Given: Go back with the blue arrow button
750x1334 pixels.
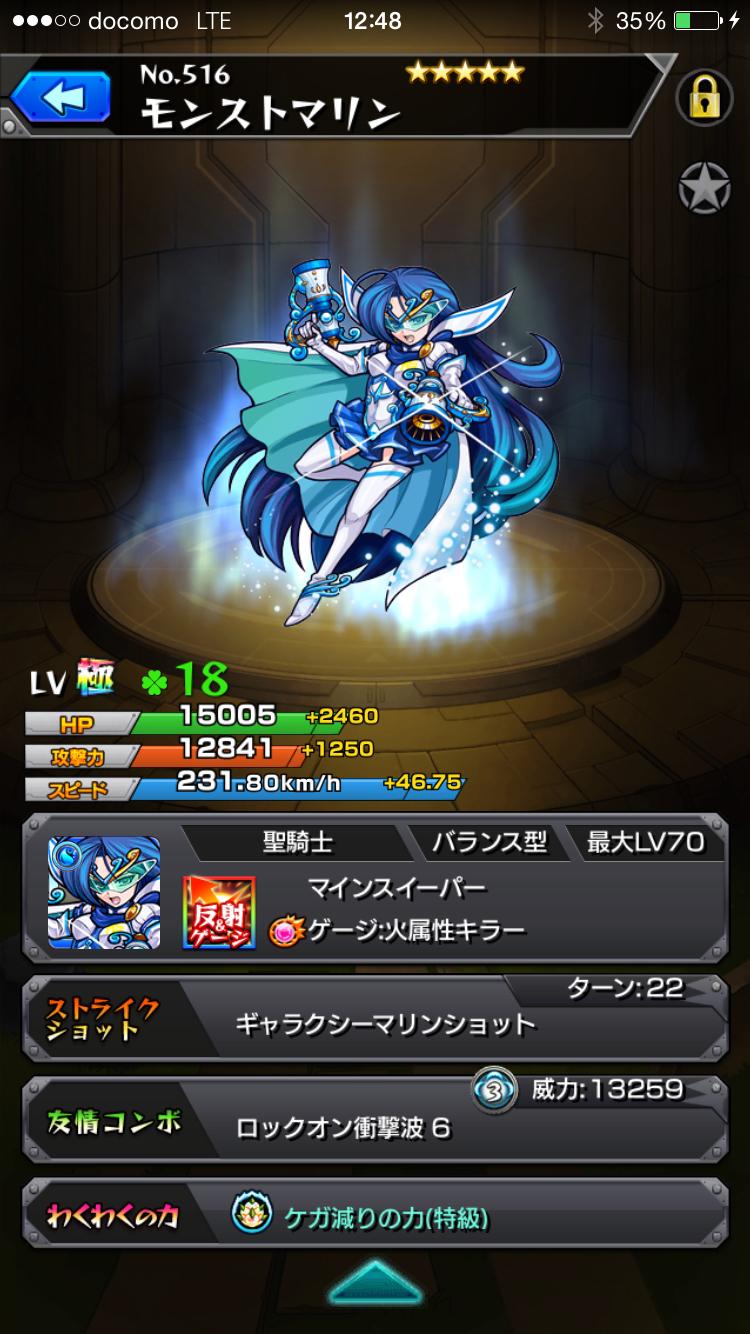Looking at the screenshot, I should (x=62, y=98).
